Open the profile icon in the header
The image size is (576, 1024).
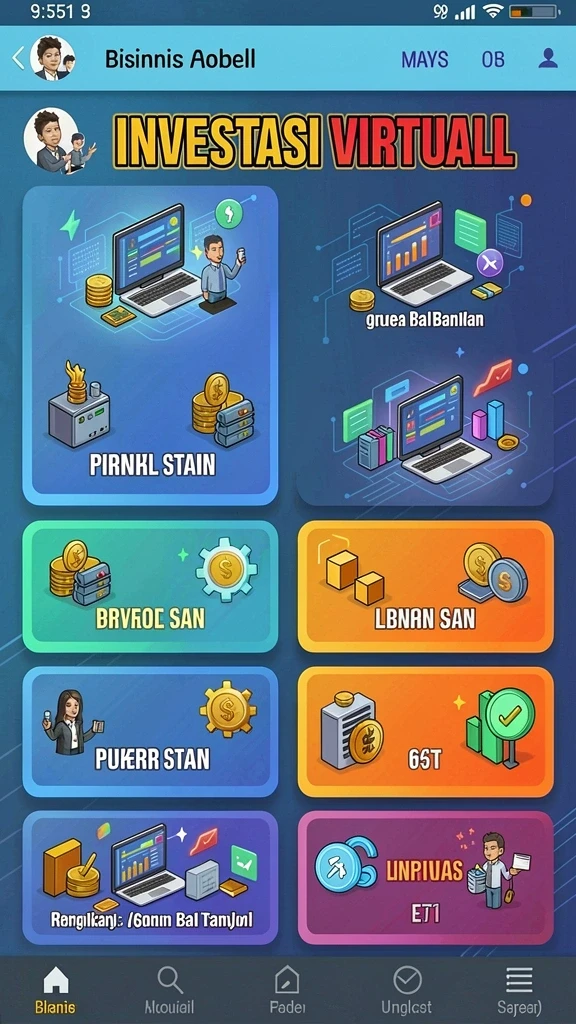coord(547,59)
